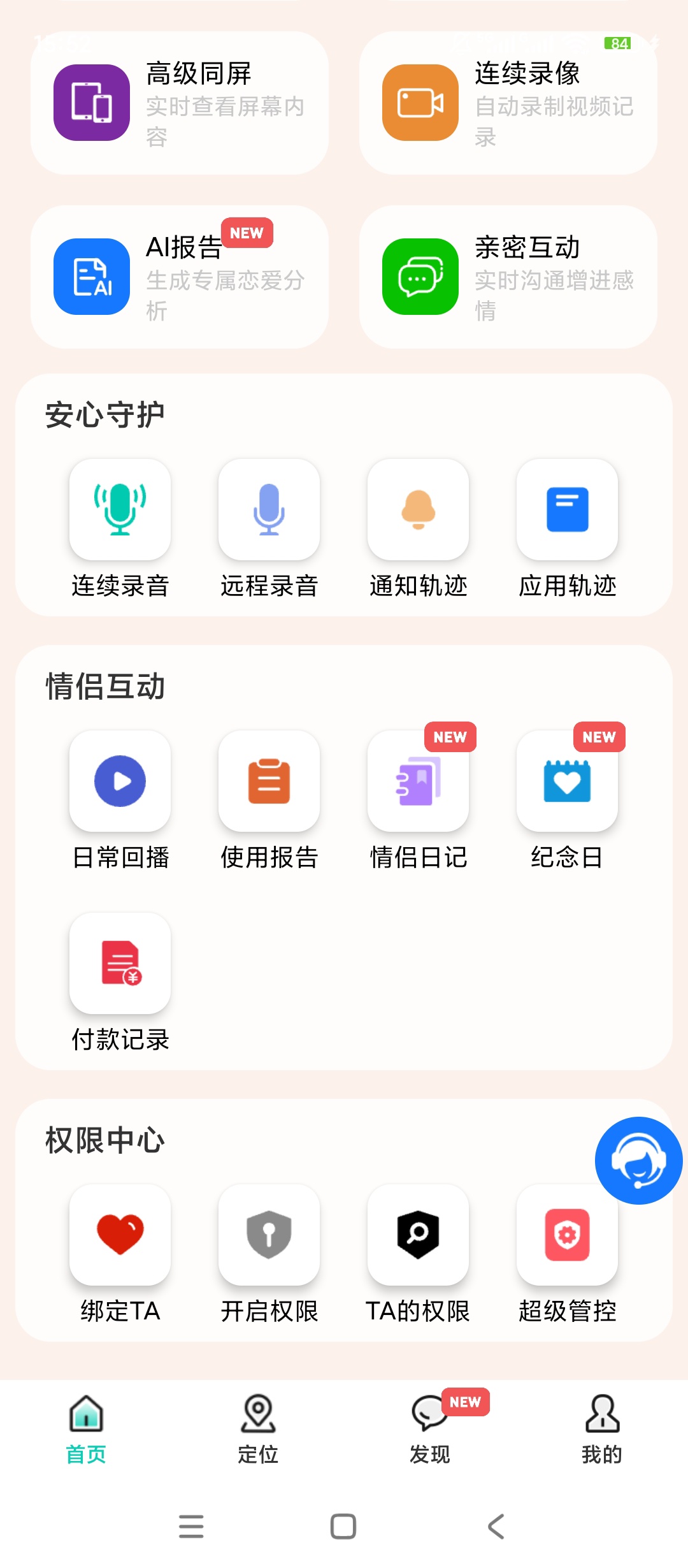688x1568 pixels.
Task: View the 使用报告 usage report
Action: (x=269, y=801)
